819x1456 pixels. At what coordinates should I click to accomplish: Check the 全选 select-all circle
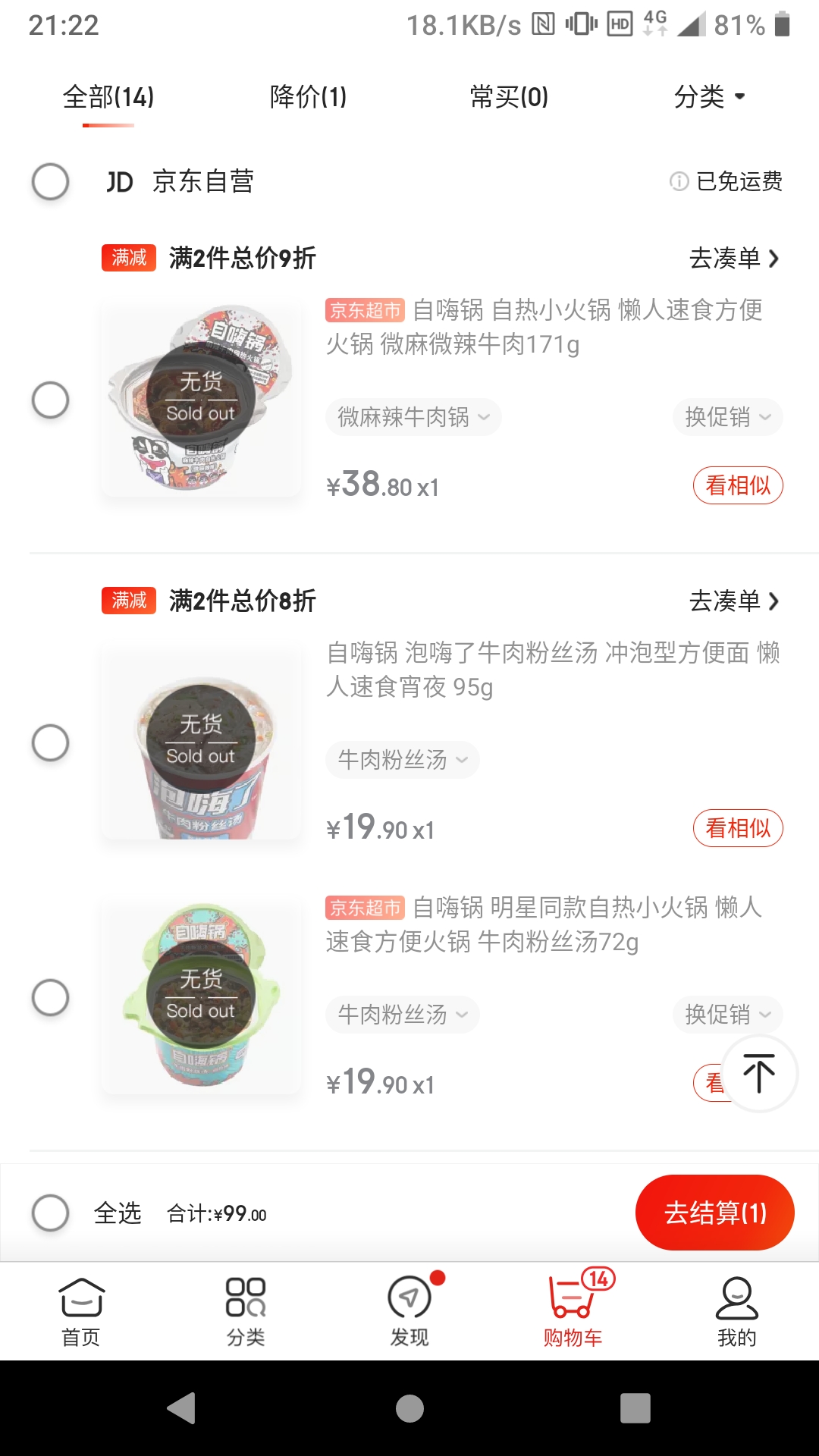(51, 1213)
